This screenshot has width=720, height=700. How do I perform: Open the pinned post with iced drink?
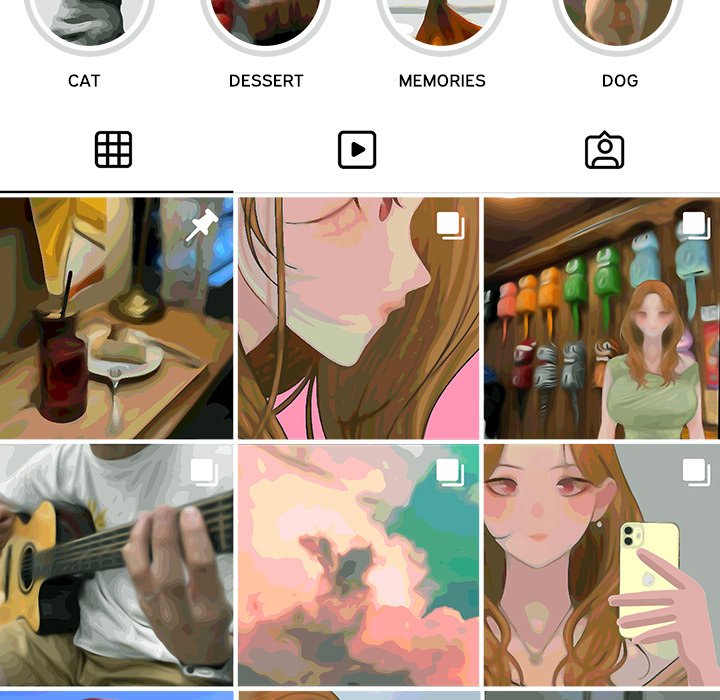pyautogui.click(x=116, y=318)
